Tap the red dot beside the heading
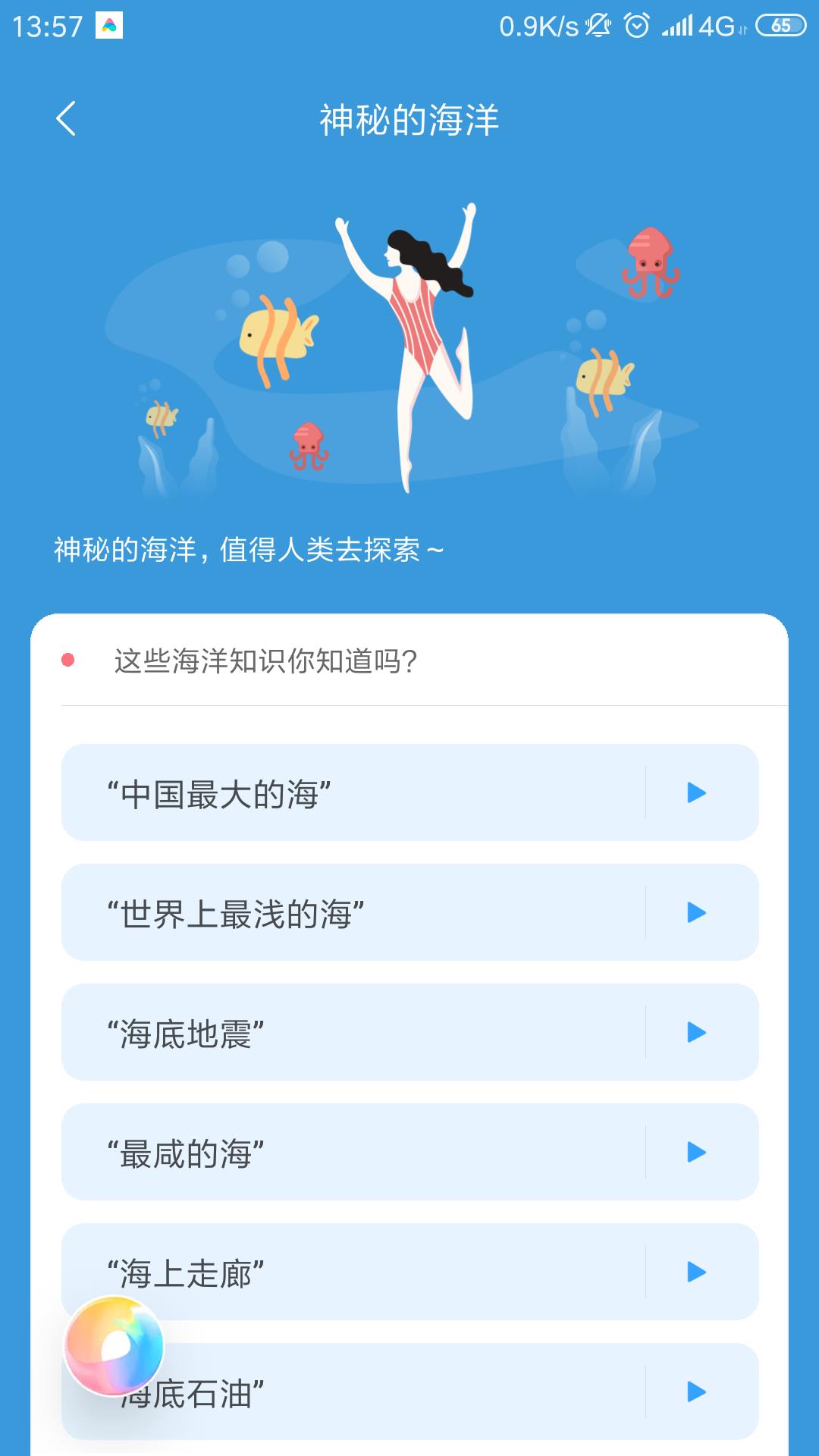Image resolution: width=819 pixels, height=1456 pixels. pos(67,661)
